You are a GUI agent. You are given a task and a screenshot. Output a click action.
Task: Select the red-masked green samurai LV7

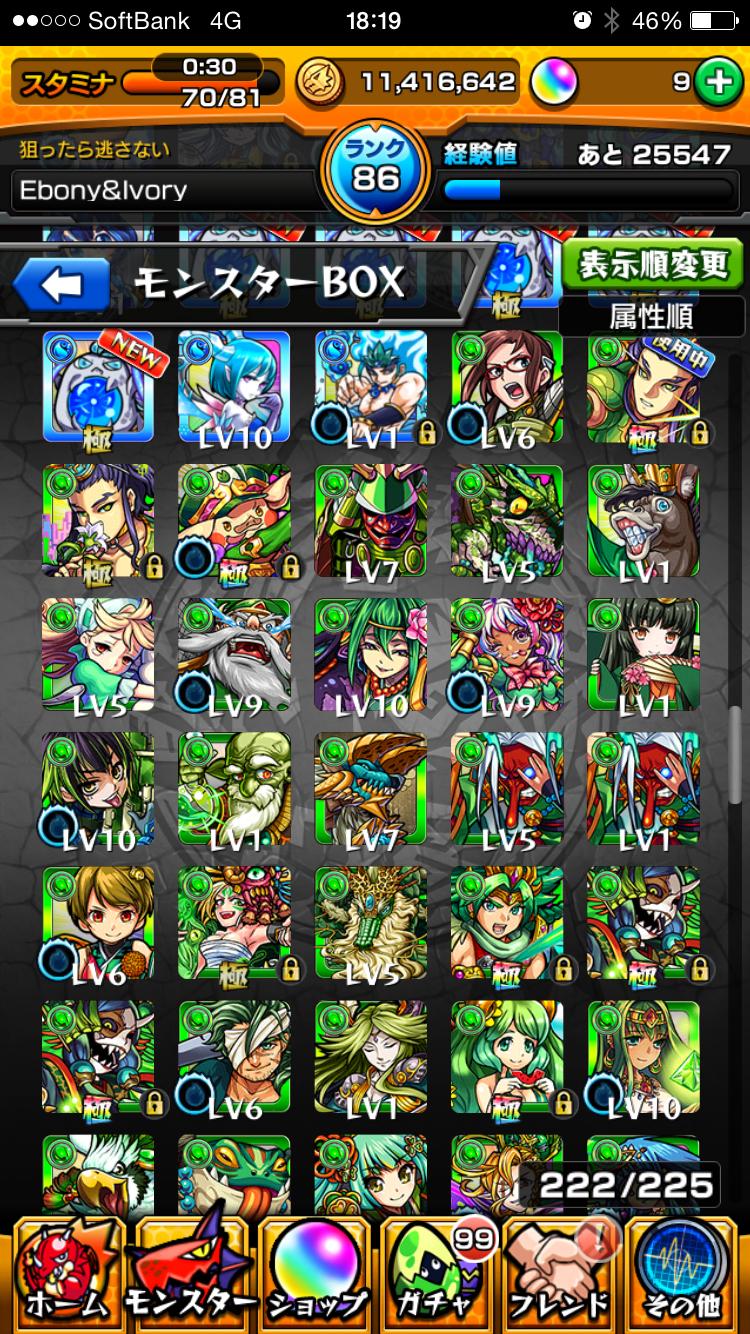pos(371,521)
